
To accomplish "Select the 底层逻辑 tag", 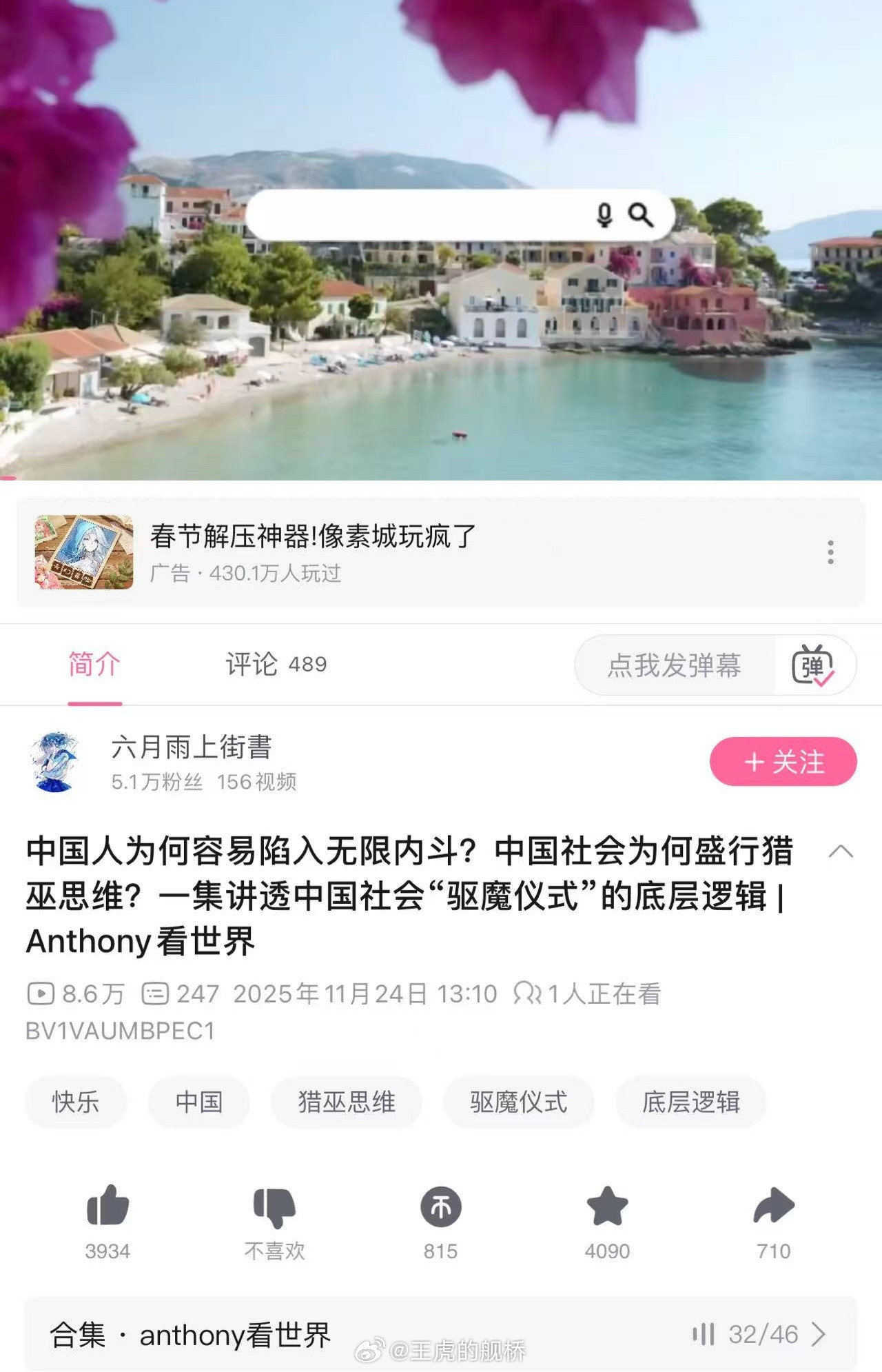I will [690, 1103].
